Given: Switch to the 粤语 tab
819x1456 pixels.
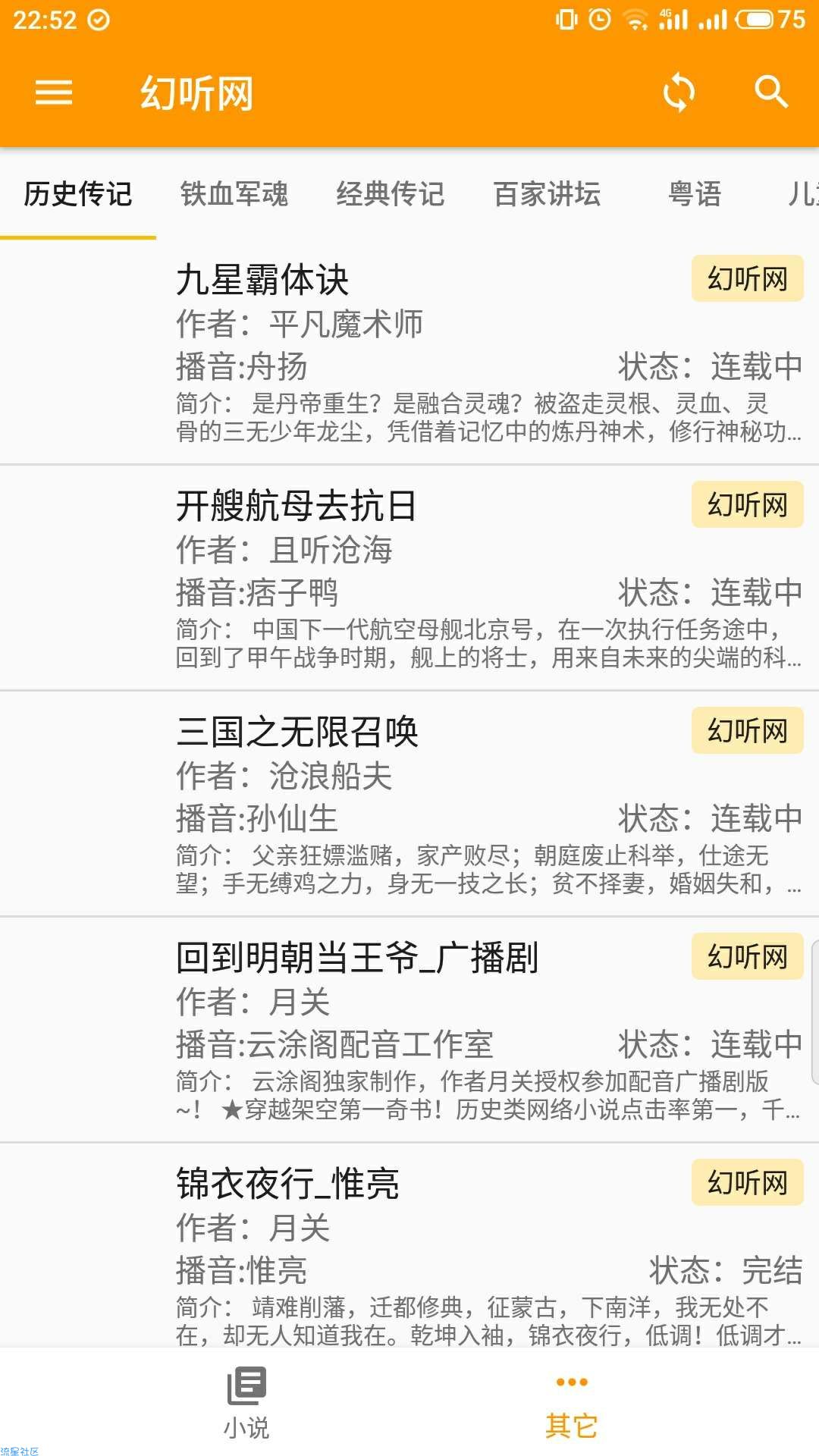Looking at the screenshot, I should coord(695,194).
